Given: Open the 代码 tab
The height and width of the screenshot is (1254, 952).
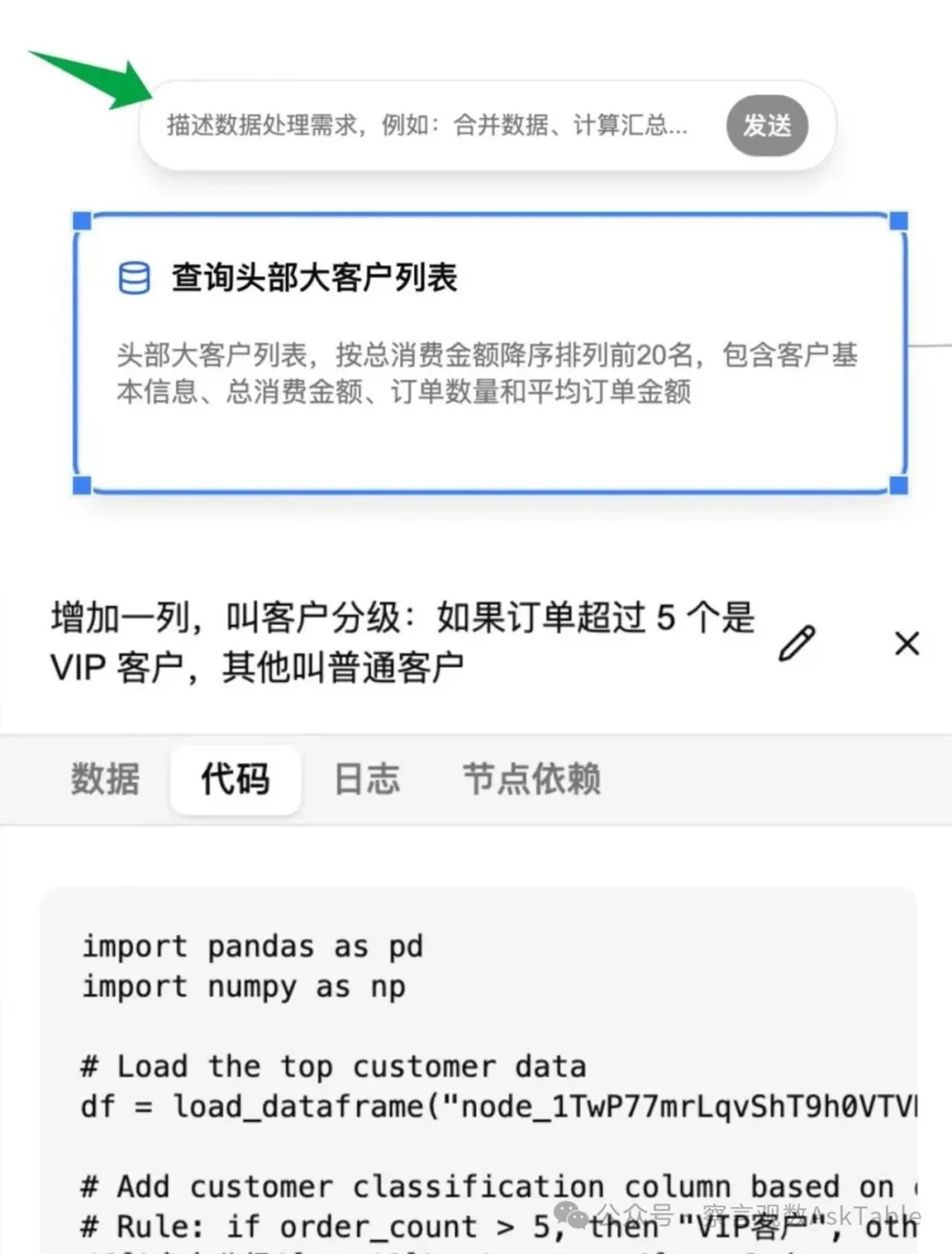Looking at the screenshot, I should (x=235, y=780).
